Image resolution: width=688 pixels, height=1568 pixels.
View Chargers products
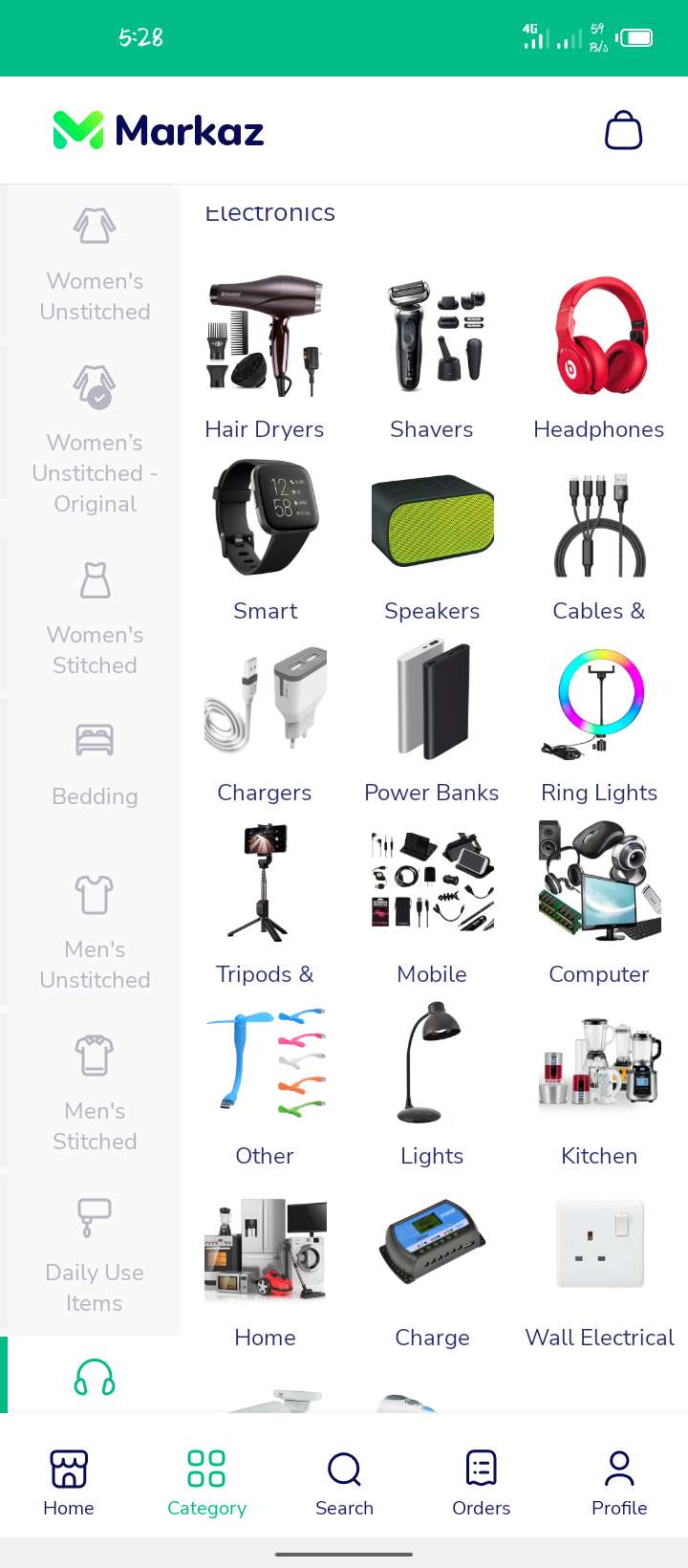[x=265, y=719]
